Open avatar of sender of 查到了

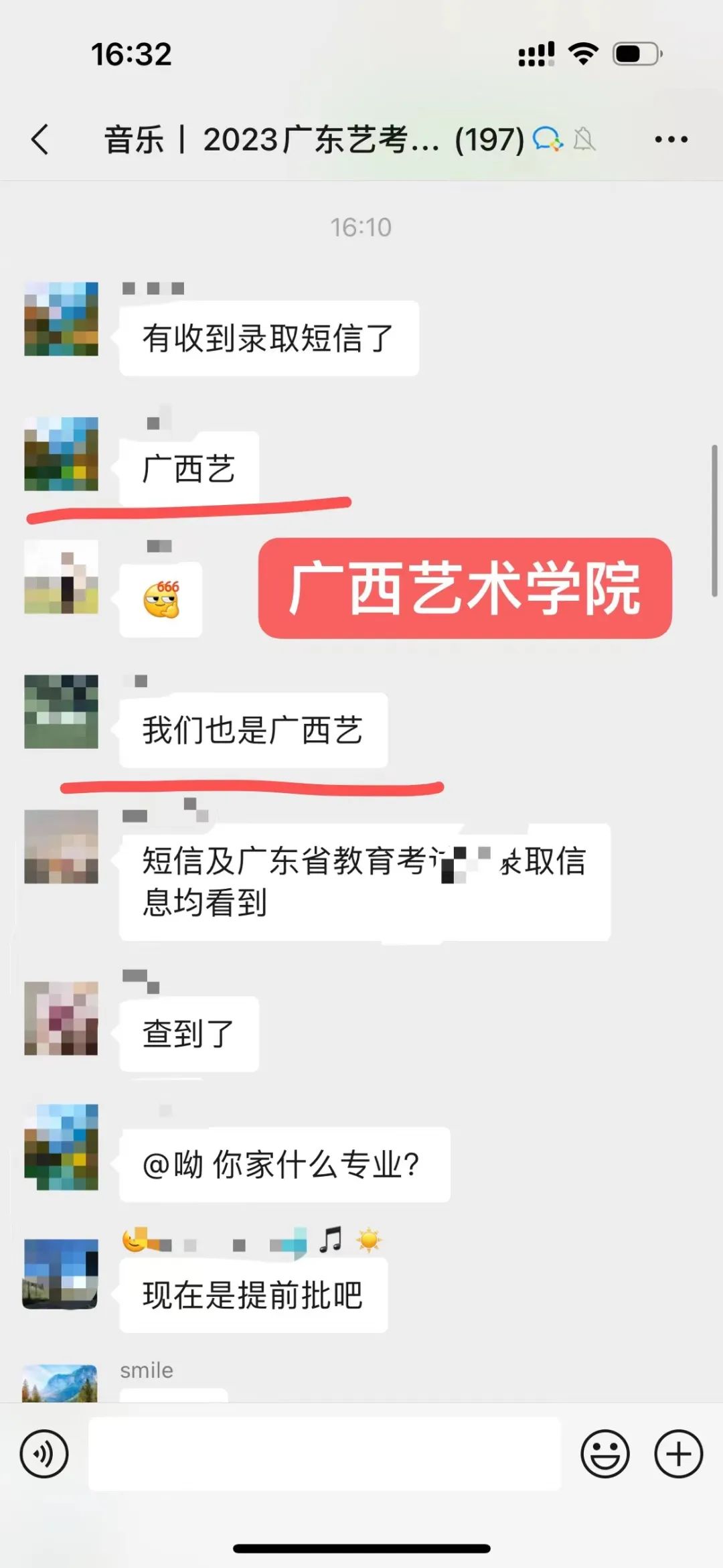[x=61, y=1018]
